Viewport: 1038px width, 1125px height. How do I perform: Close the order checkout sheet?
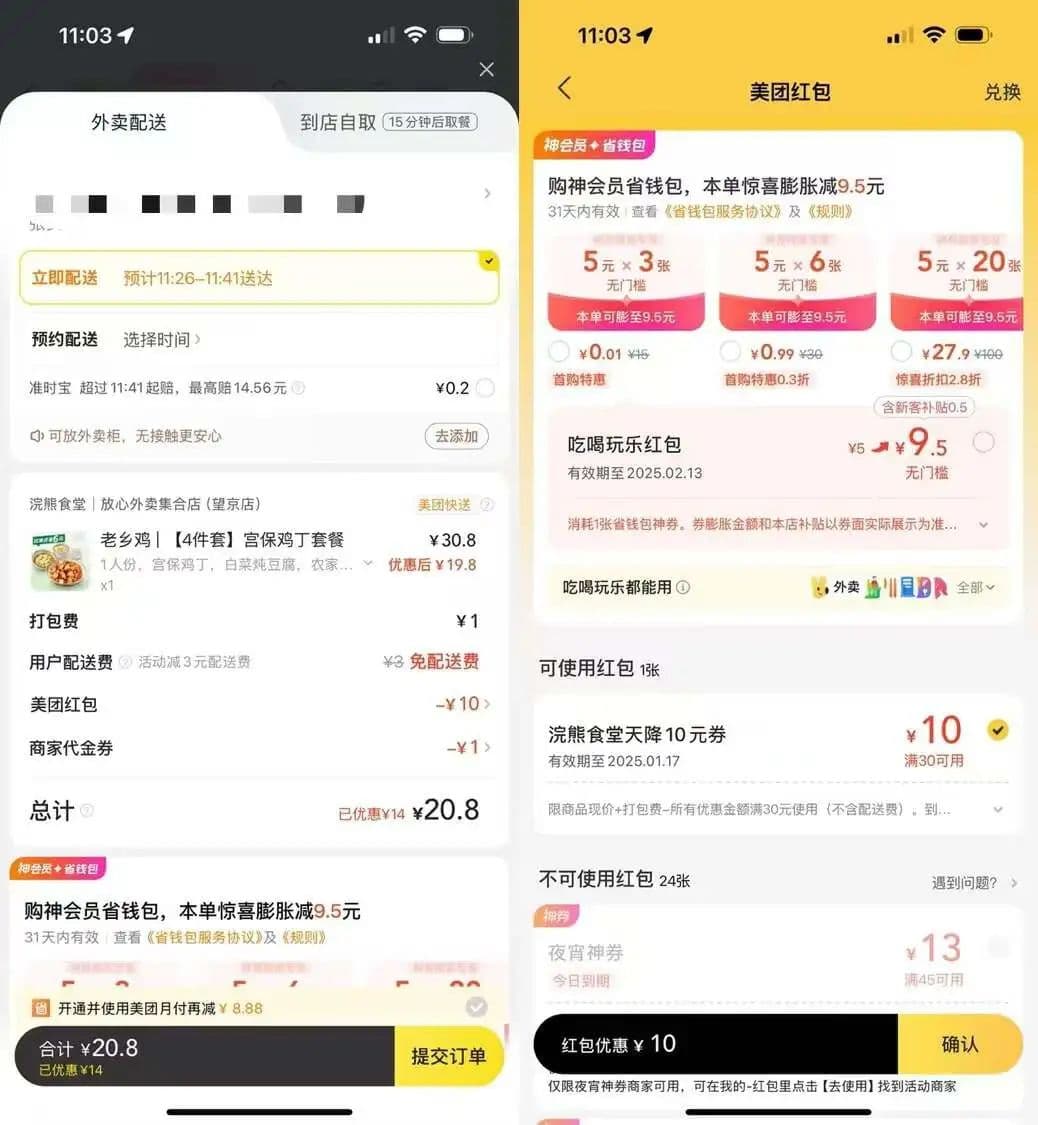[x=487, y=69]
